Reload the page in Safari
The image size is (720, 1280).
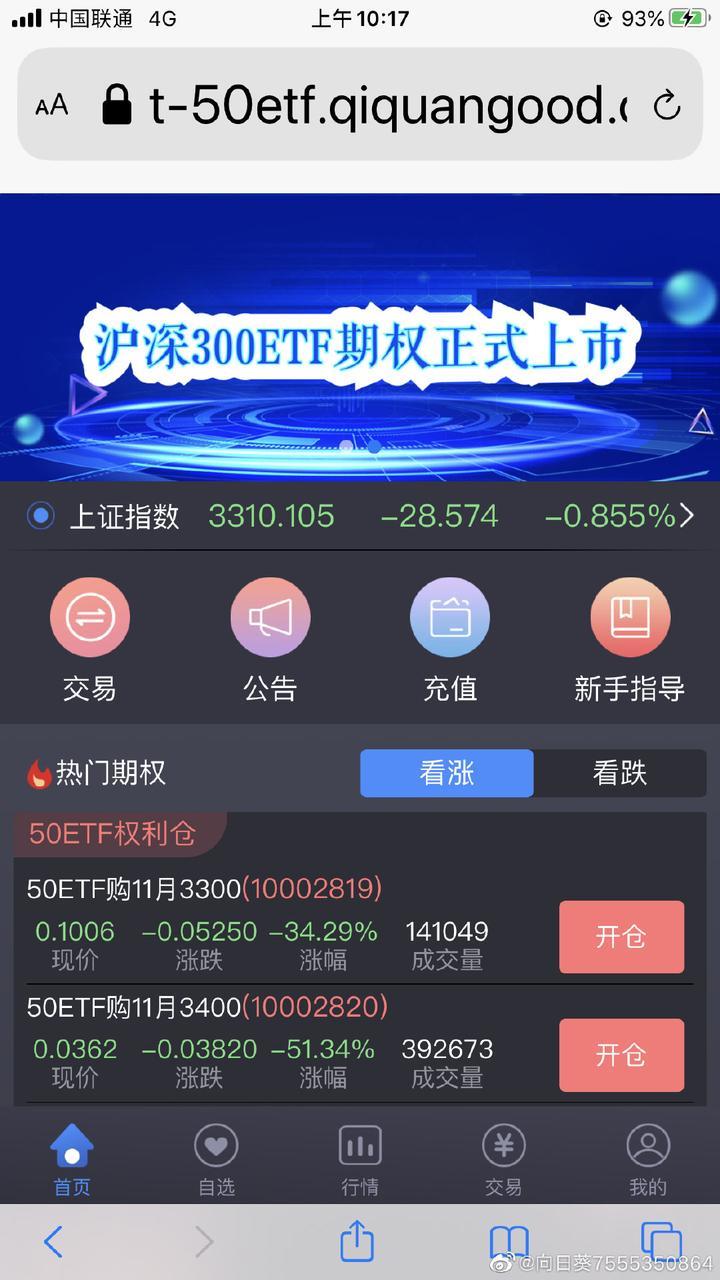pyautogui.click(x=666, y=105)
